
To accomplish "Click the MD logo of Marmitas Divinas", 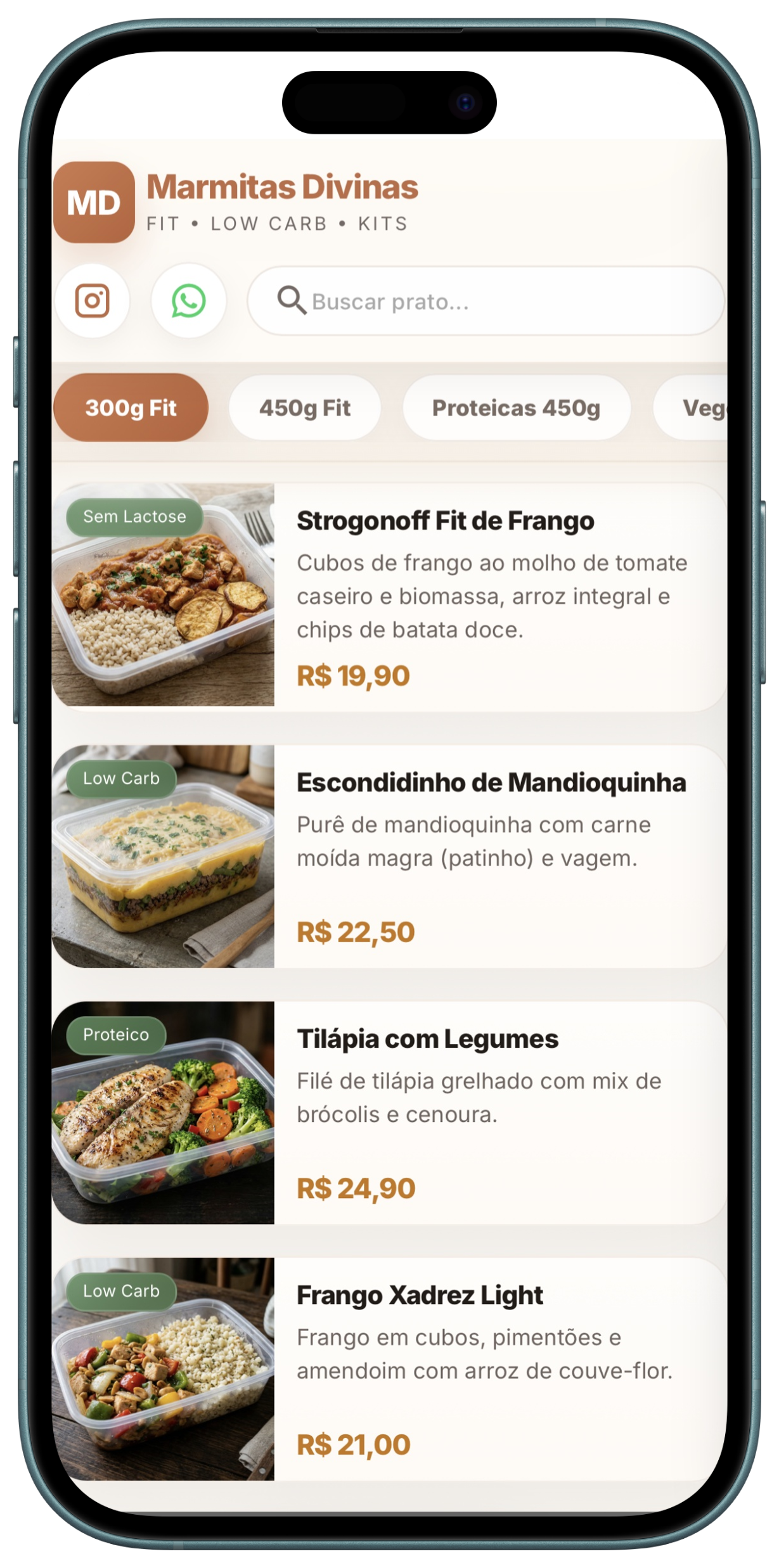I will click(x=94, y=202).
